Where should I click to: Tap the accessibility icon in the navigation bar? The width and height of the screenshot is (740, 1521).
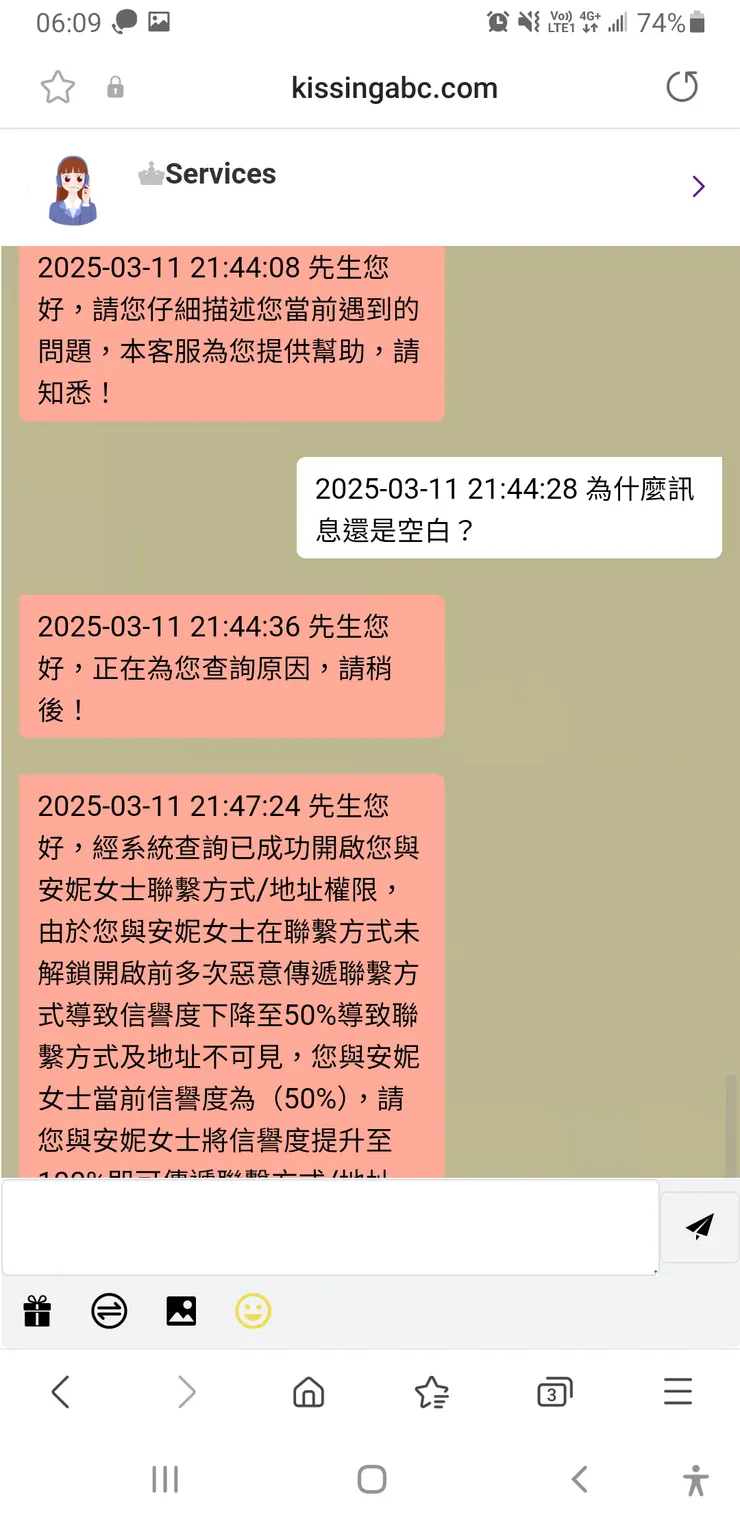point(695,1478)
